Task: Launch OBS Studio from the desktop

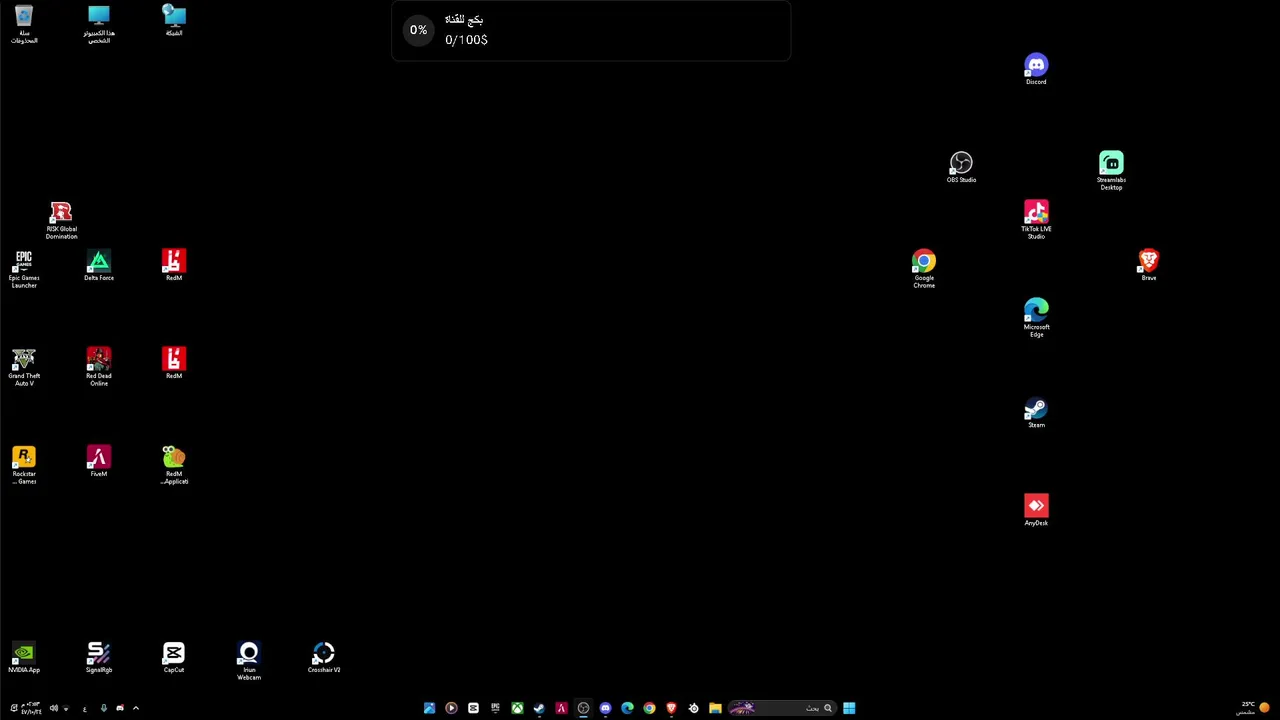Action: [961, 163]
